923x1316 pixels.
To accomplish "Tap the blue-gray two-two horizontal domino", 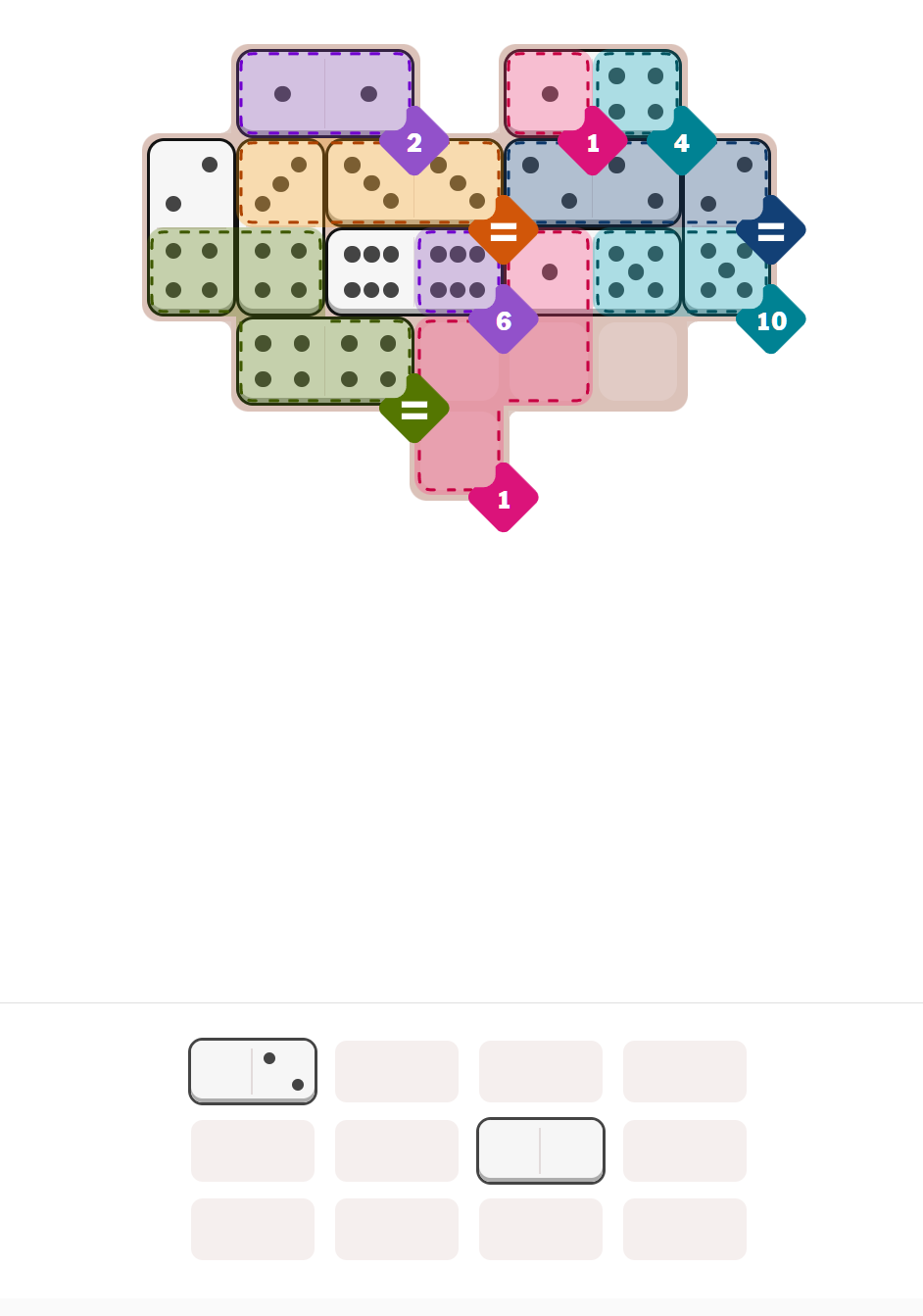I will click(592, 182).
